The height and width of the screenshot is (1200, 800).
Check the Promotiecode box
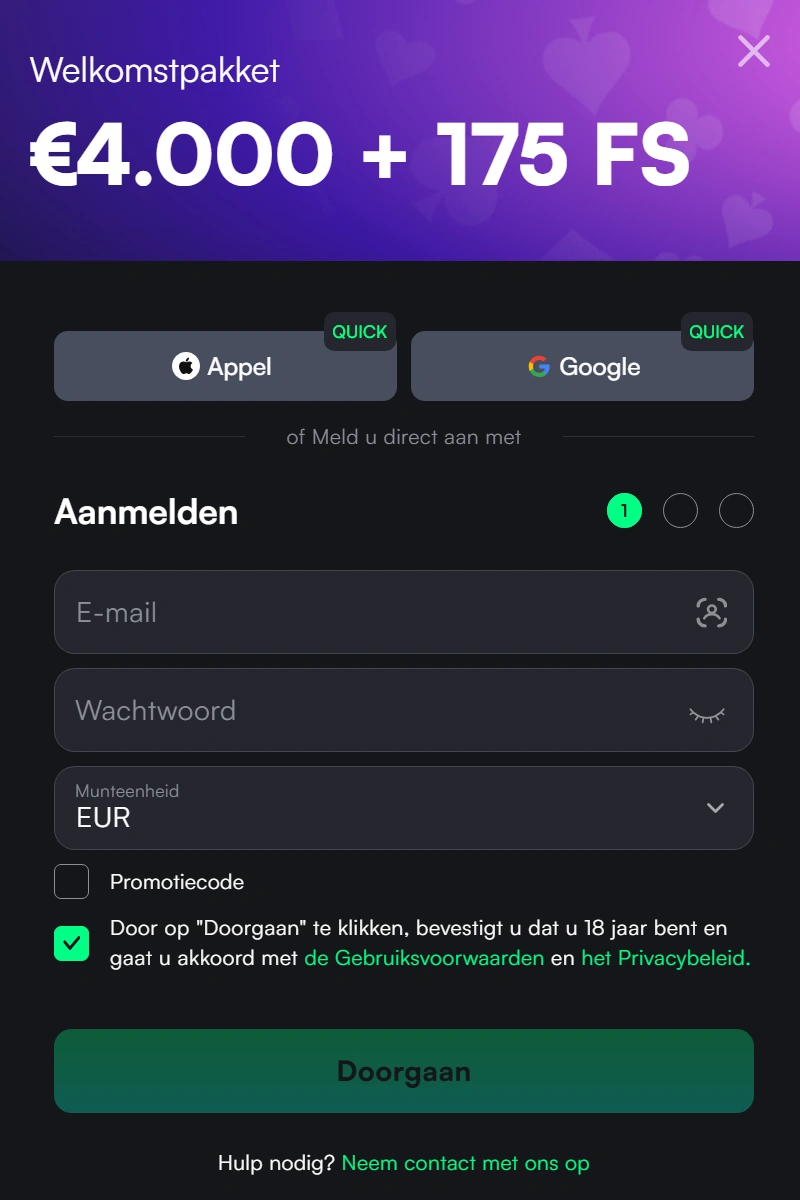(72, 882)
